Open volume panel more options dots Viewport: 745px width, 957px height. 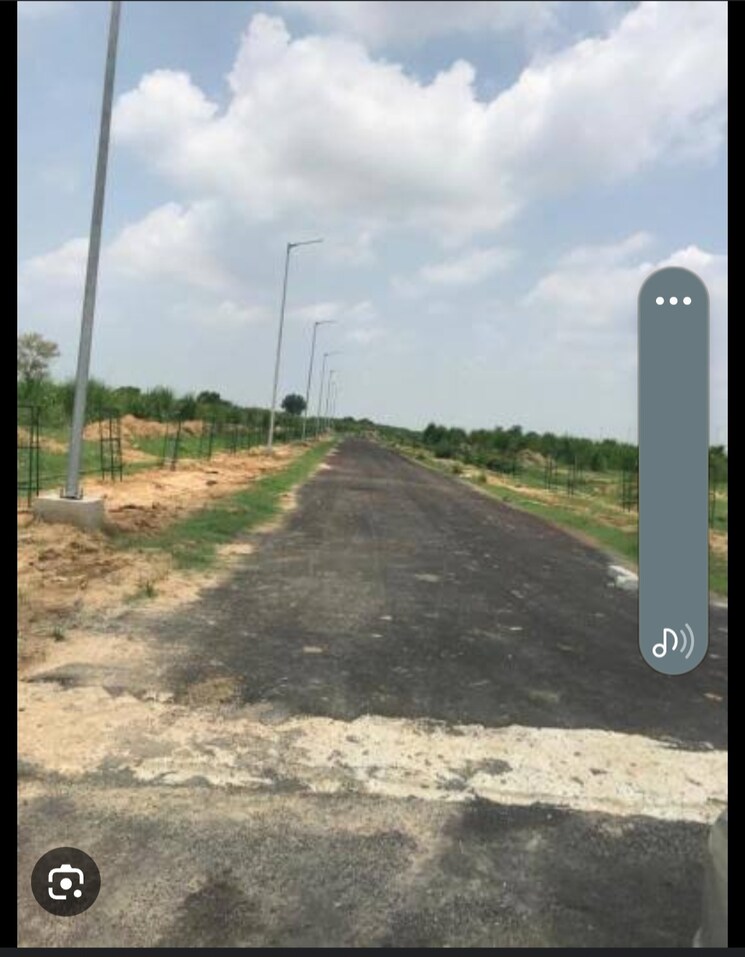pyautogui.click(x=673, y=300)
